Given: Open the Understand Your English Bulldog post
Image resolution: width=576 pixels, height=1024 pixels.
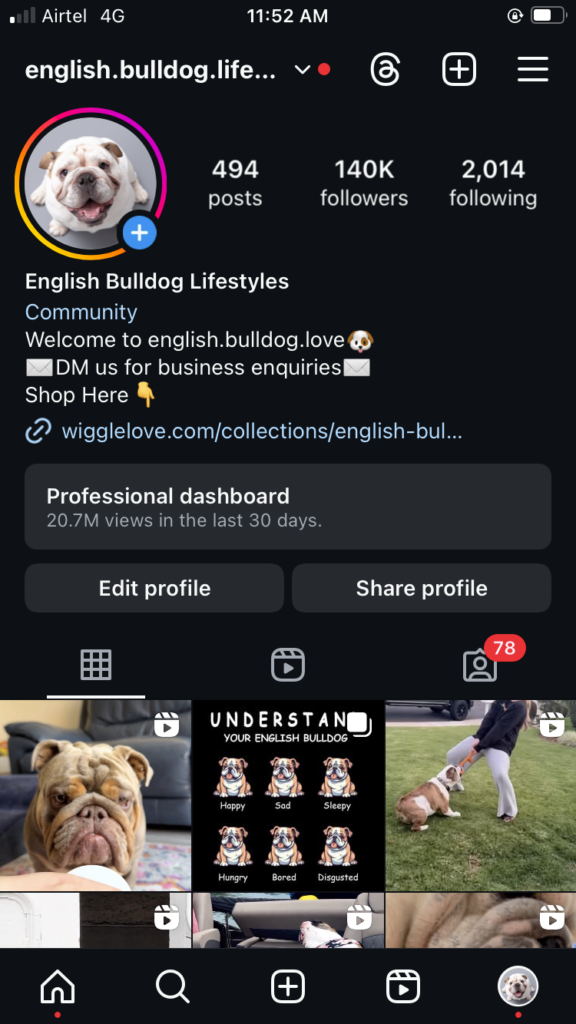Looking at the screenshot, I should coord(288,795).
